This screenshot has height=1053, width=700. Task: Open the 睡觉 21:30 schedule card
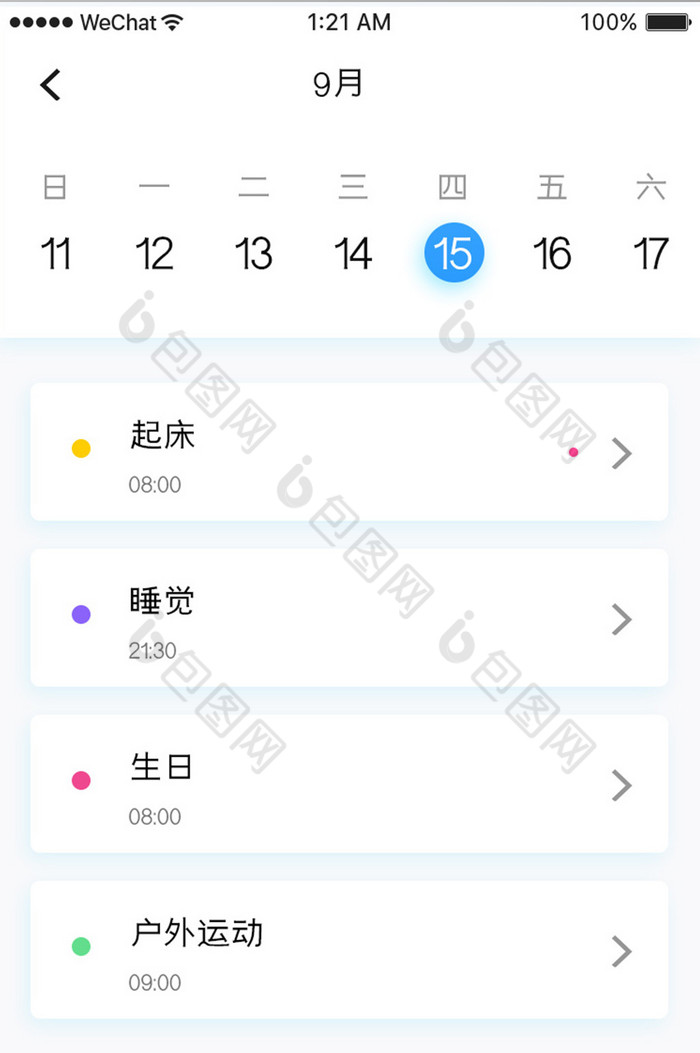coord(349,618)
